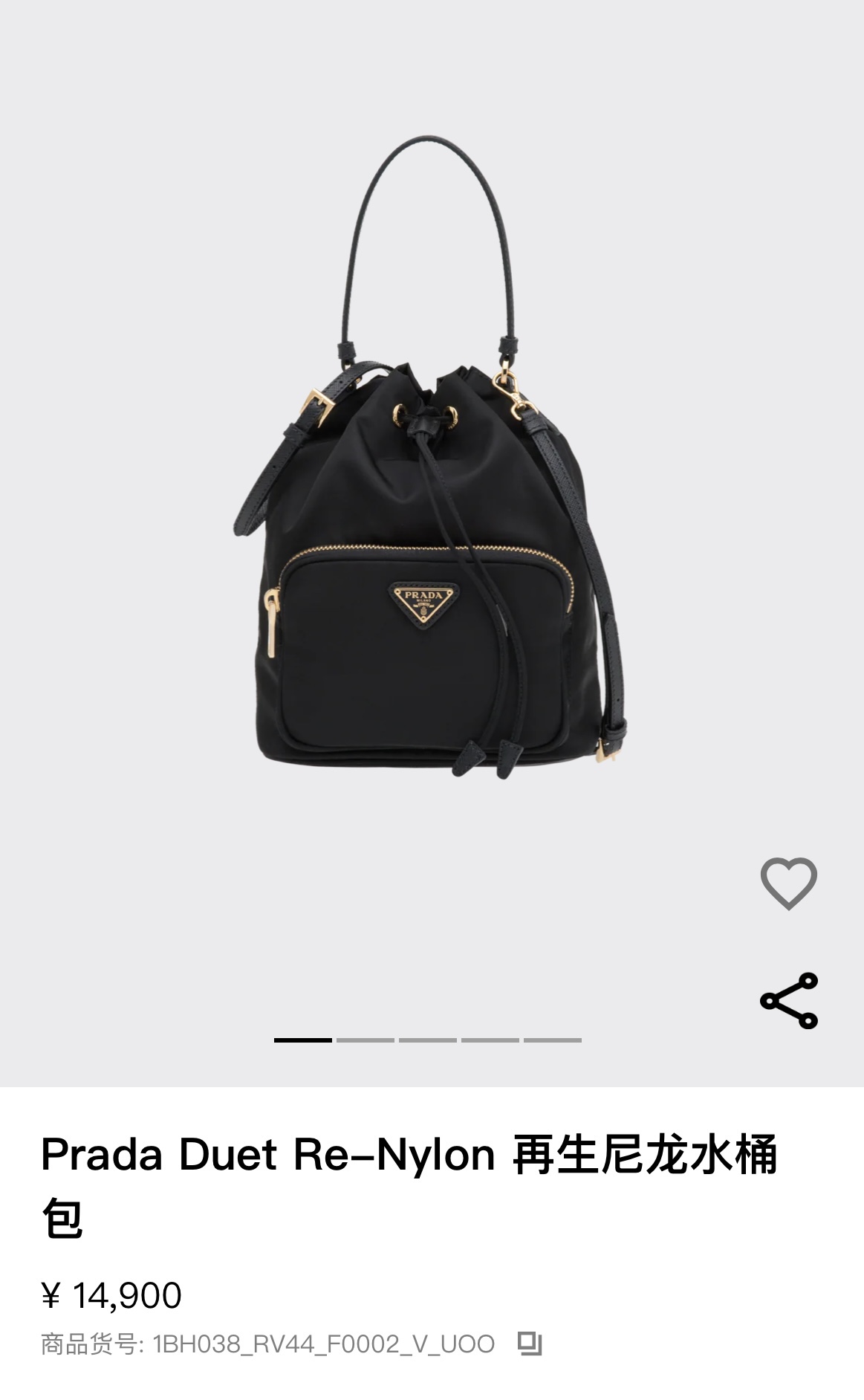Jump to the second image indicator
This screenshot has width=864, height=1400.
point(366,1040)
